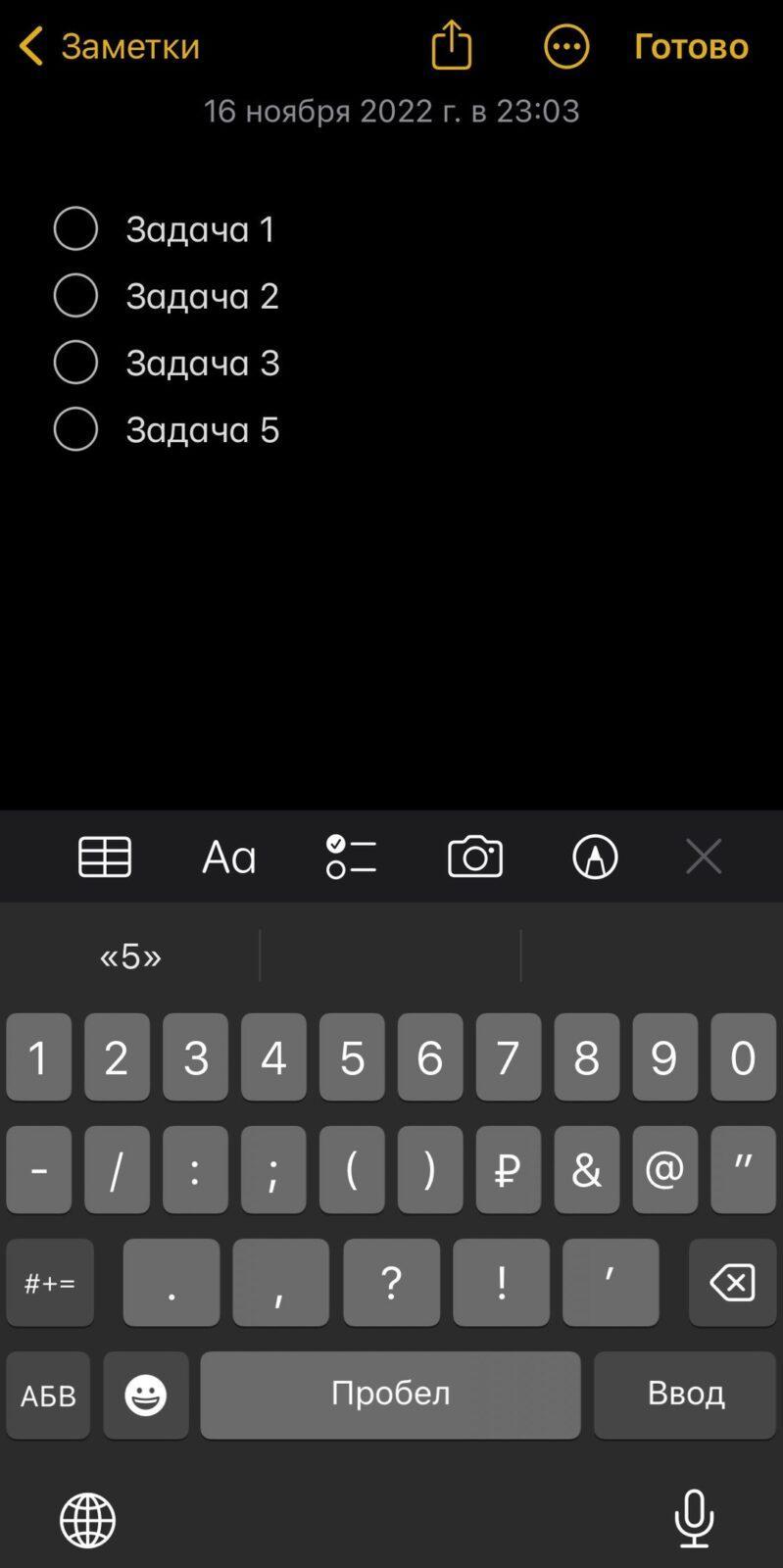Start dictation with the microphone
The width and height of the screenshot is (783, 1568).
click(x=694, y=1518)
